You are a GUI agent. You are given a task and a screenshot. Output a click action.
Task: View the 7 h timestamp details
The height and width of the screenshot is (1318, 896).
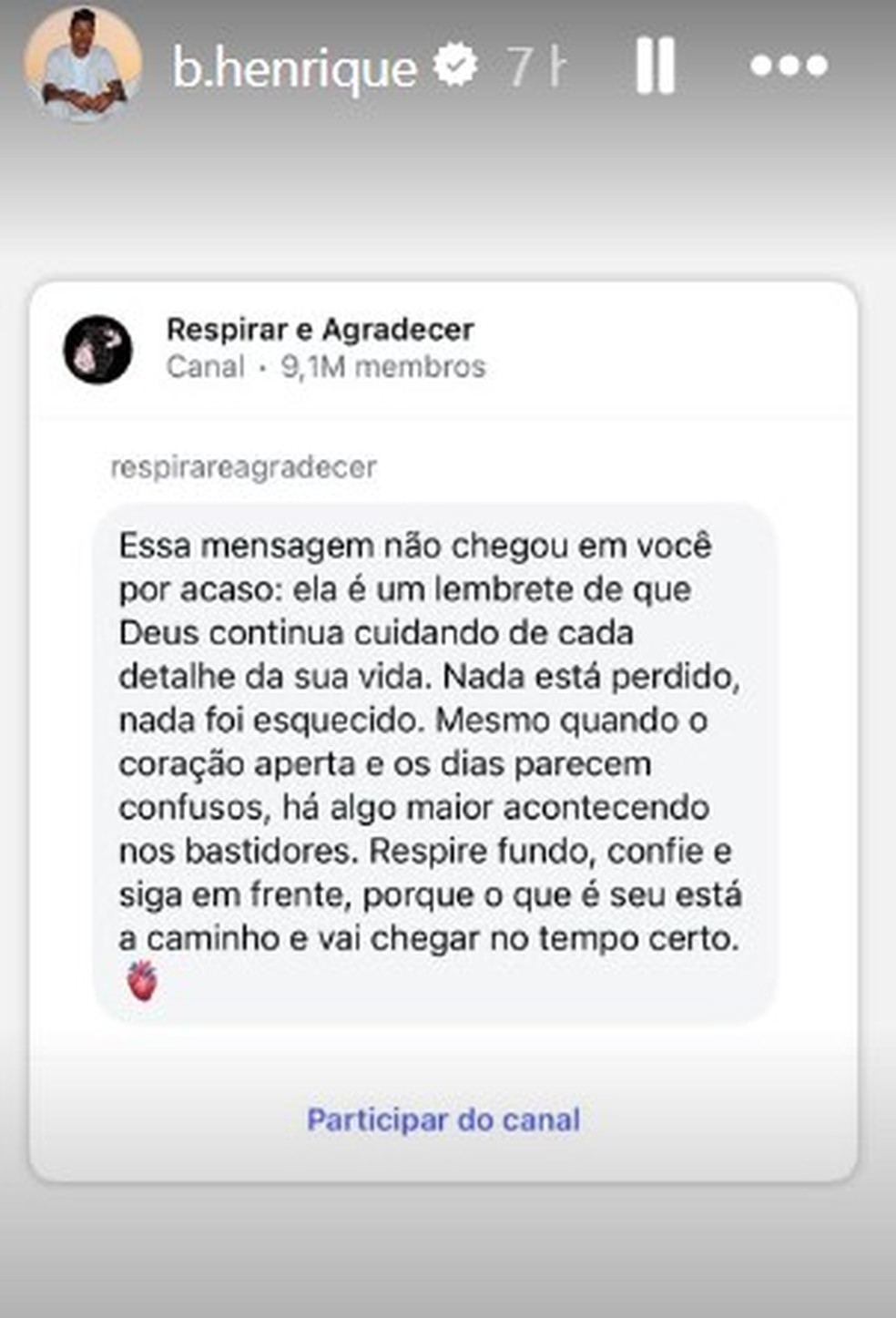pyautogui.click(x=528, y=65)
